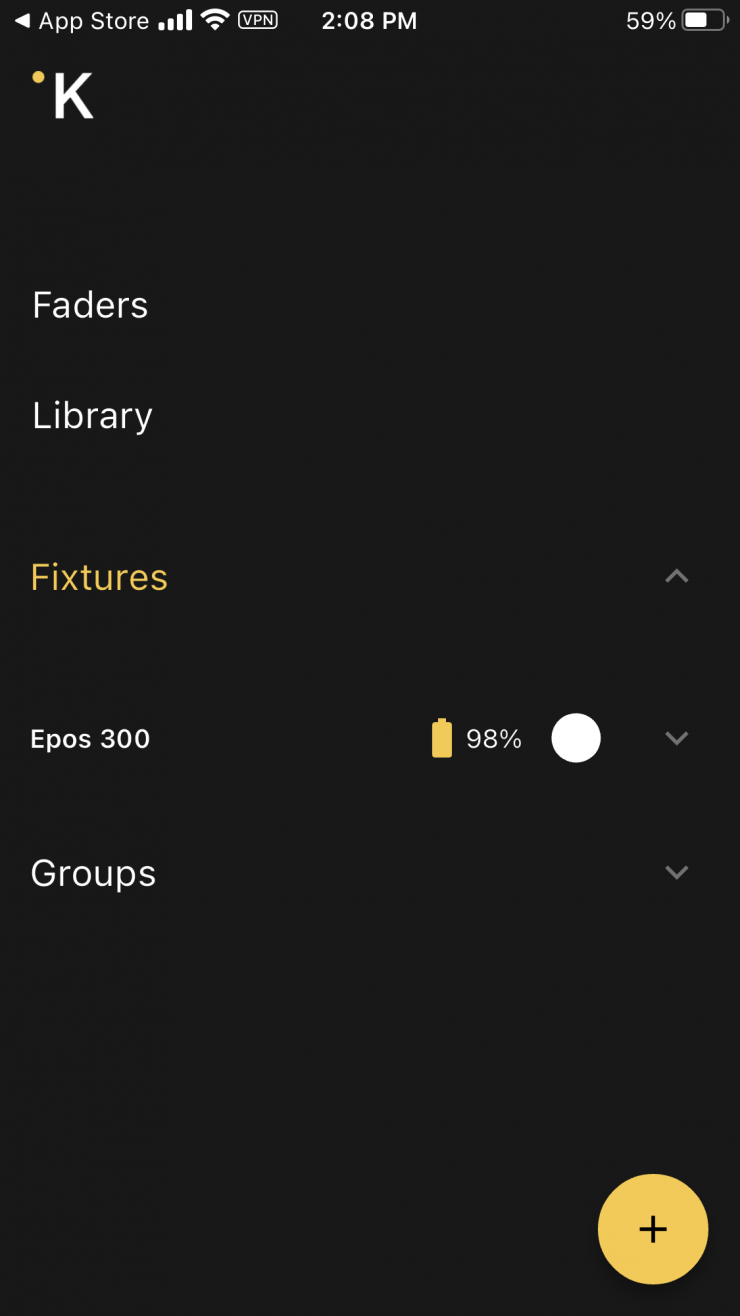Image resolution: width=740 pixels, height=1316 pixels.
Task: Open the Faders section
Action: coord(90,305)
